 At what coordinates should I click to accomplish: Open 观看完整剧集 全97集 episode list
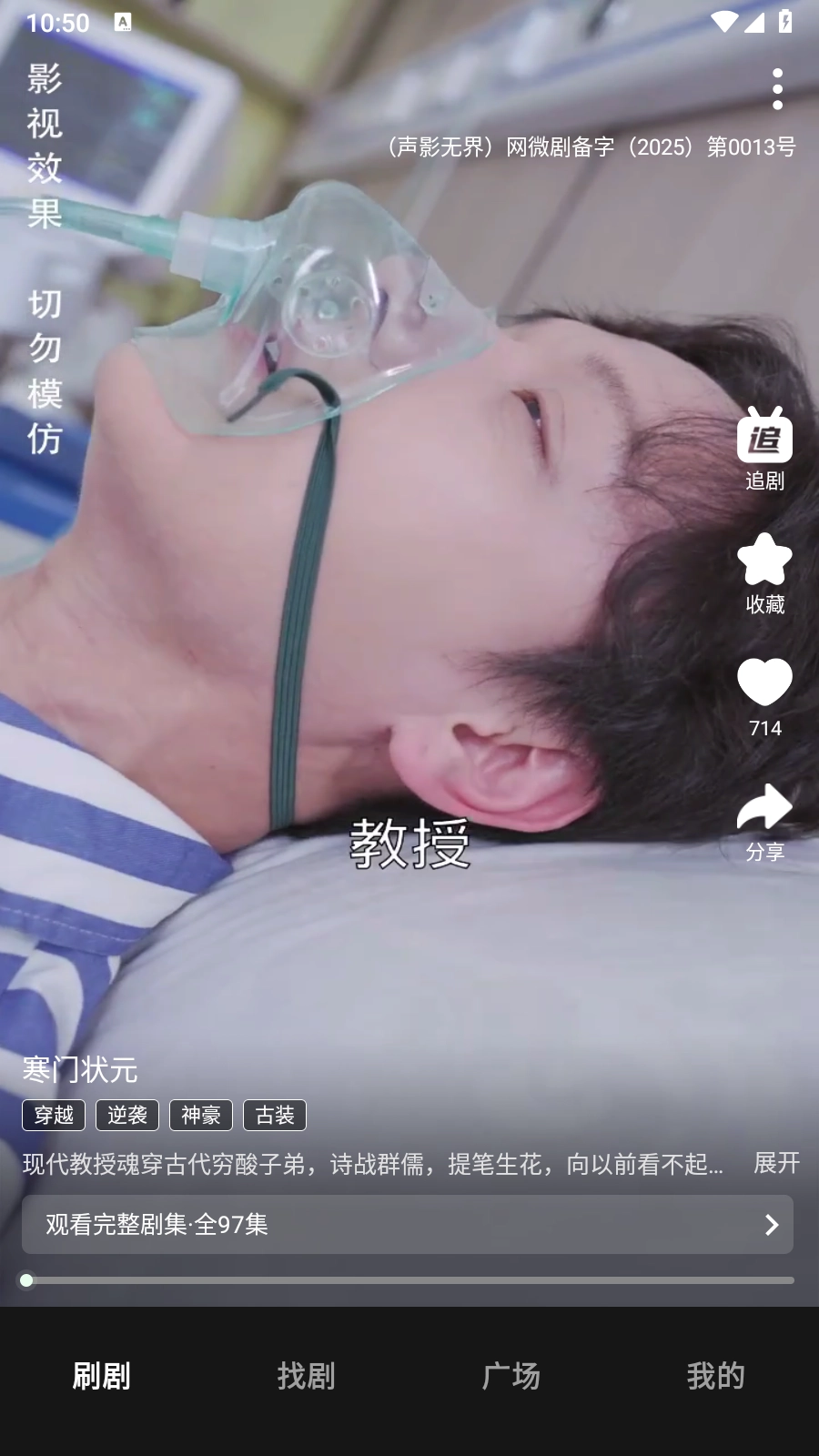coord(408,1224)
